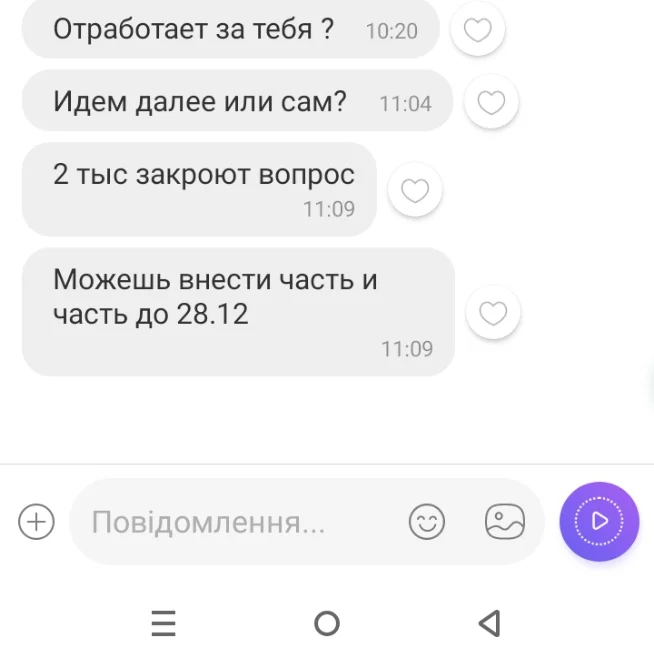Open the emoji and stickers picker

(427, 521)
